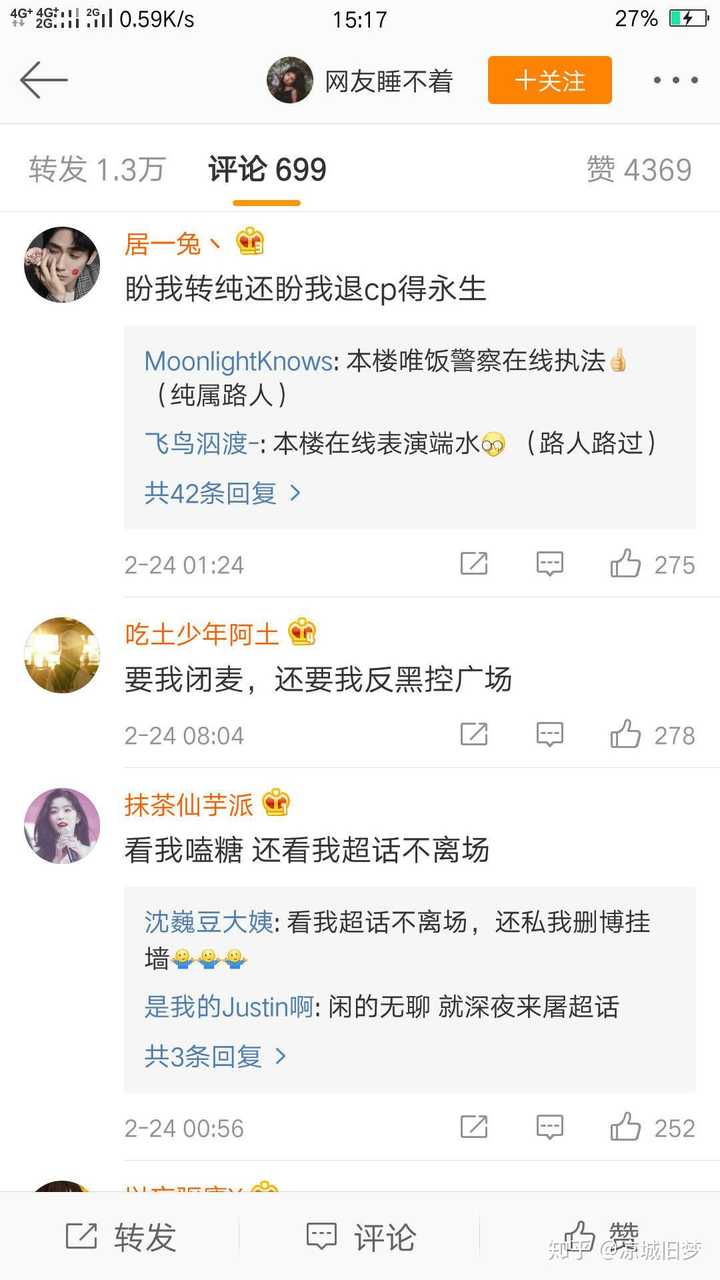720x1280 pixels.
Task: Switch to the 转发 1.3万 tab
Action: (x=96, y=169)
